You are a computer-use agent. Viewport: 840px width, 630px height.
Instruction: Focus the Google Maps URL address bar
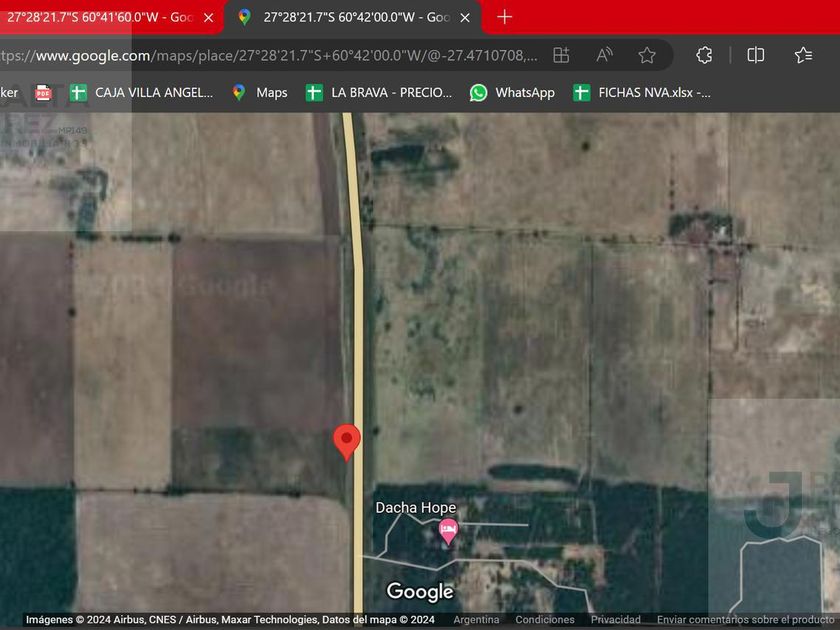(268, 55)
